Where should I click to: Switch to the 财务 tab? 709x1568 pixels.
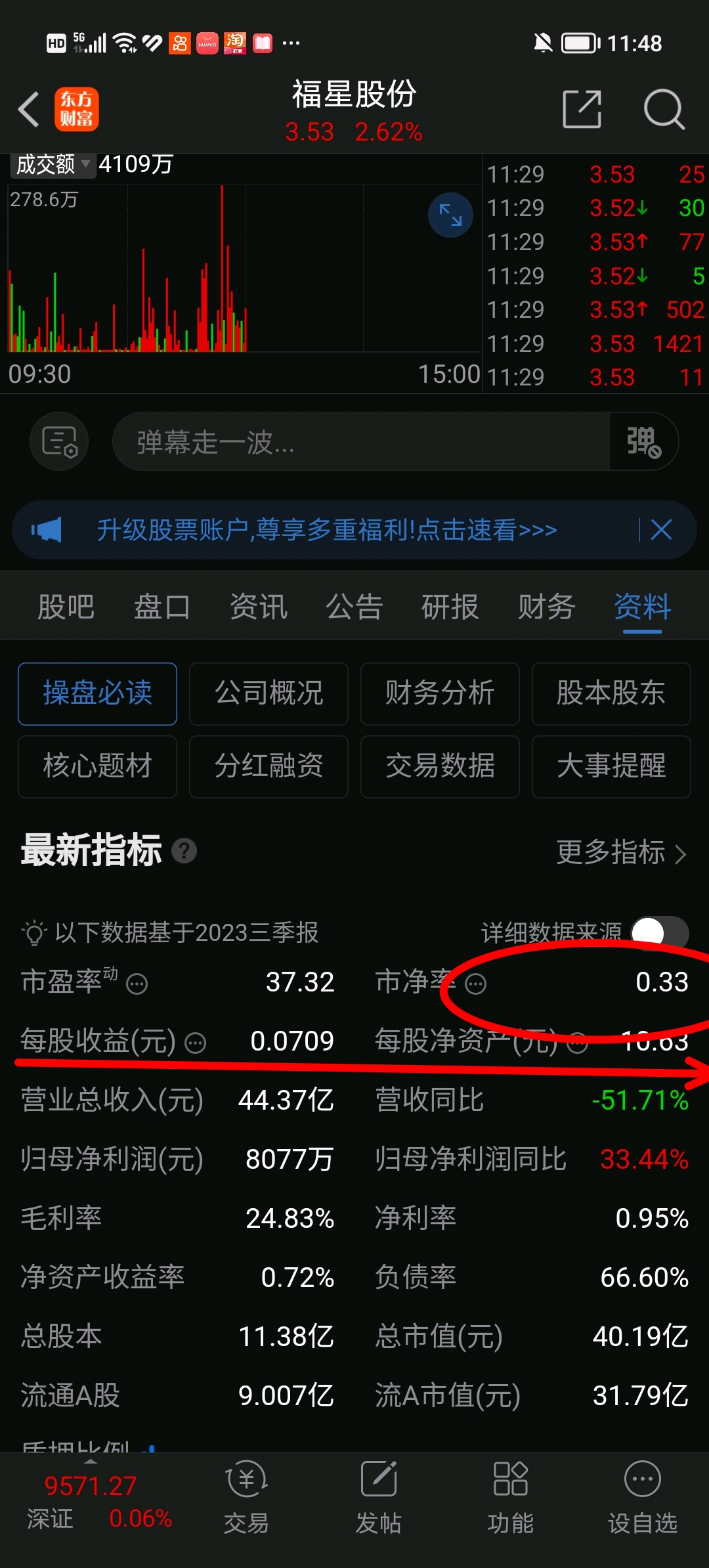546,606
